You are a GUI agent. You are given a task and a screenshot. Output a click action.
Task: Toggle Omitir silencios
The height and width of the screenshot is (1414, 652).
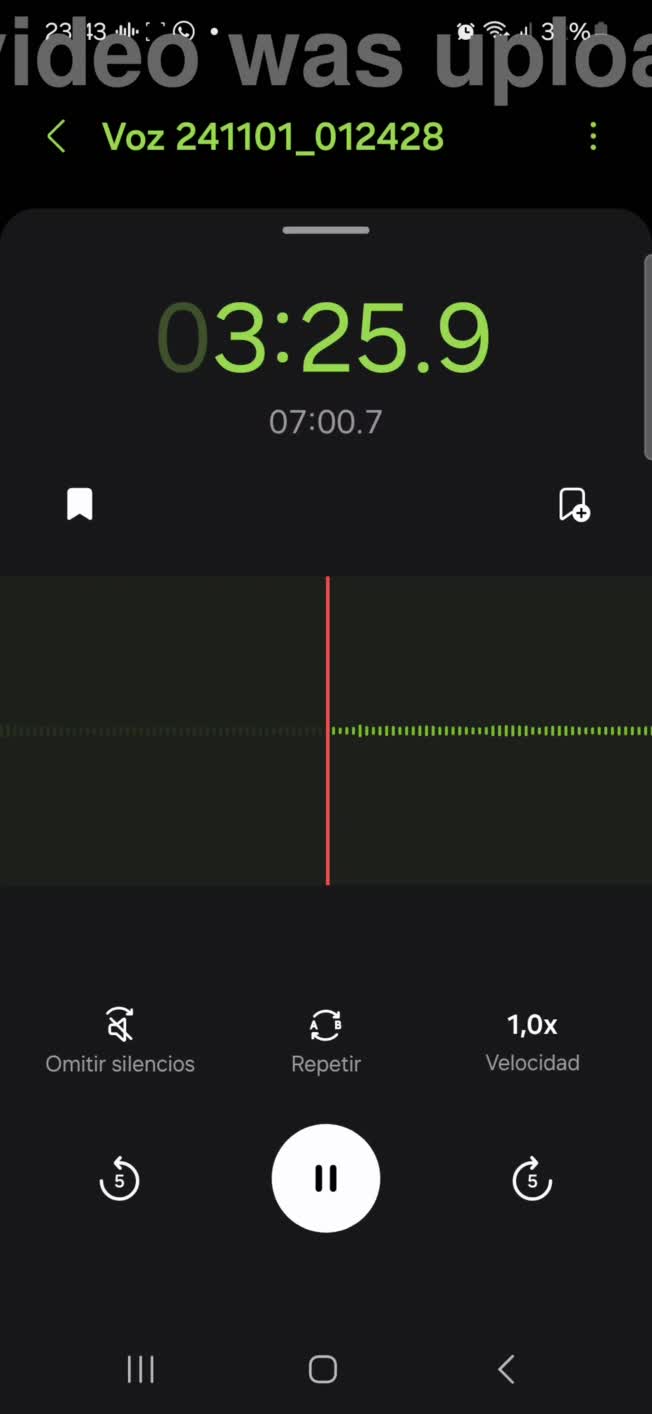(x=120, y=1040)
